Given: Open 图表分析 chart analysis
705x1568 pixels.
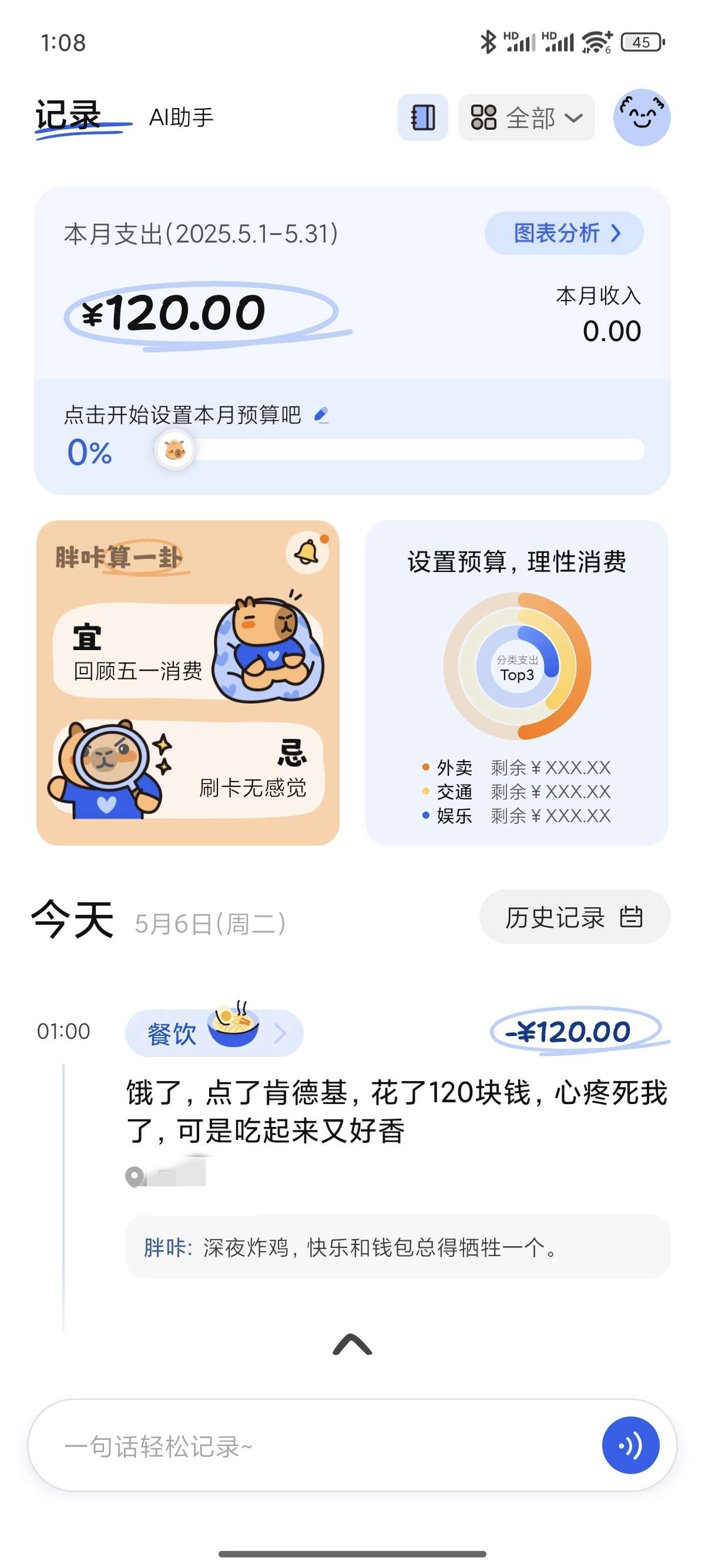Looking at the screenshot, I should pyautogui.click(x=564, y=233).
